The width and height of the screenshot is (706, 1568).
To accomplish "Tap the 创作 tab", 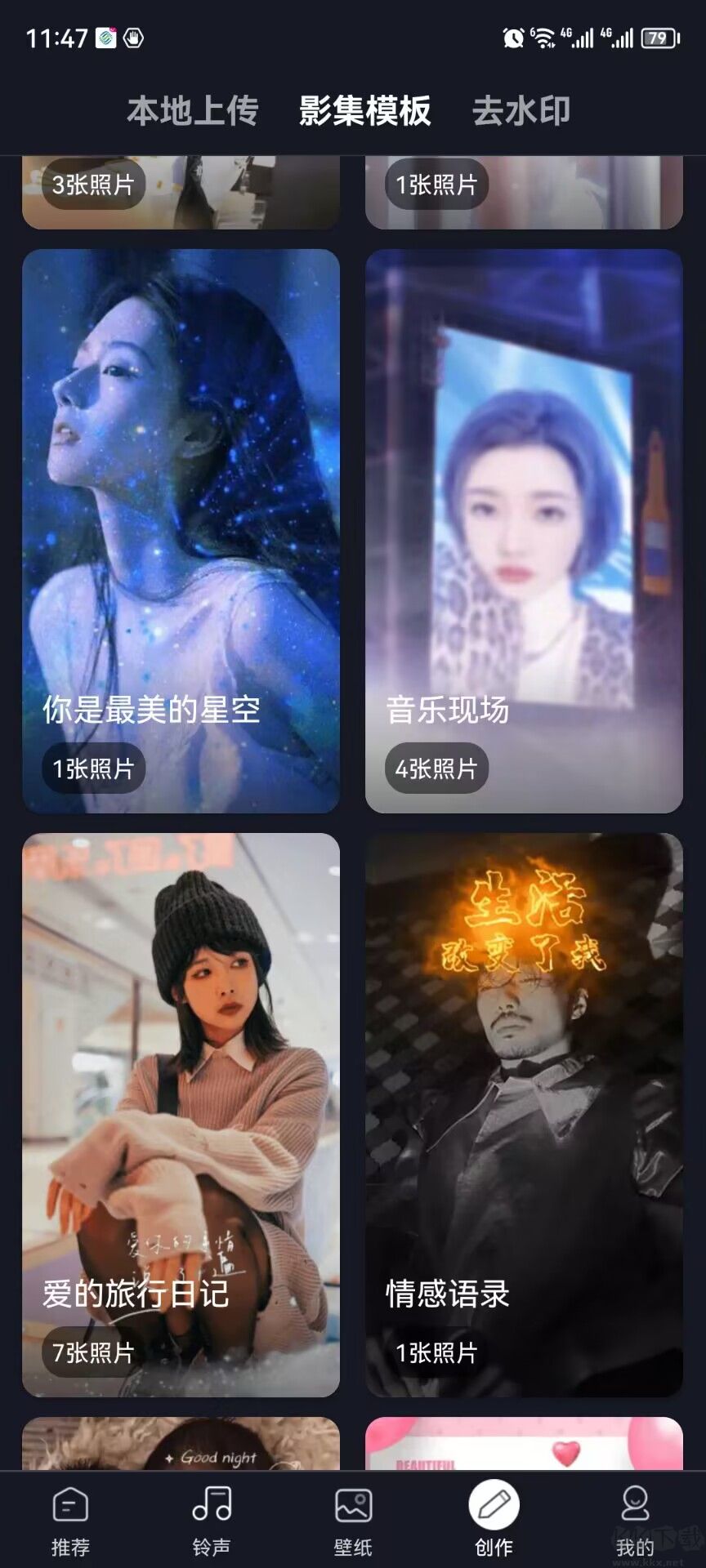I will [494, 1521].
